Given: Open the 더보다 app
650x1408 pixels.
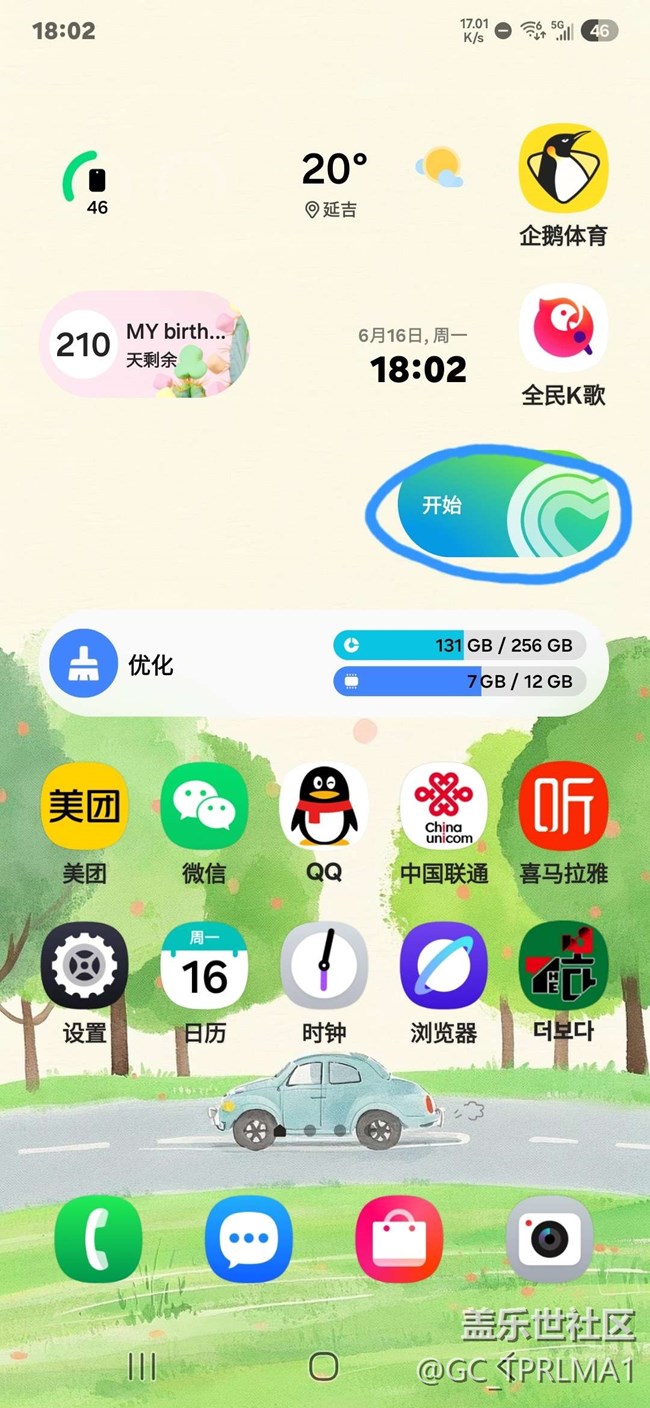Looking at the screenshot, I should (x=563, y=966).
